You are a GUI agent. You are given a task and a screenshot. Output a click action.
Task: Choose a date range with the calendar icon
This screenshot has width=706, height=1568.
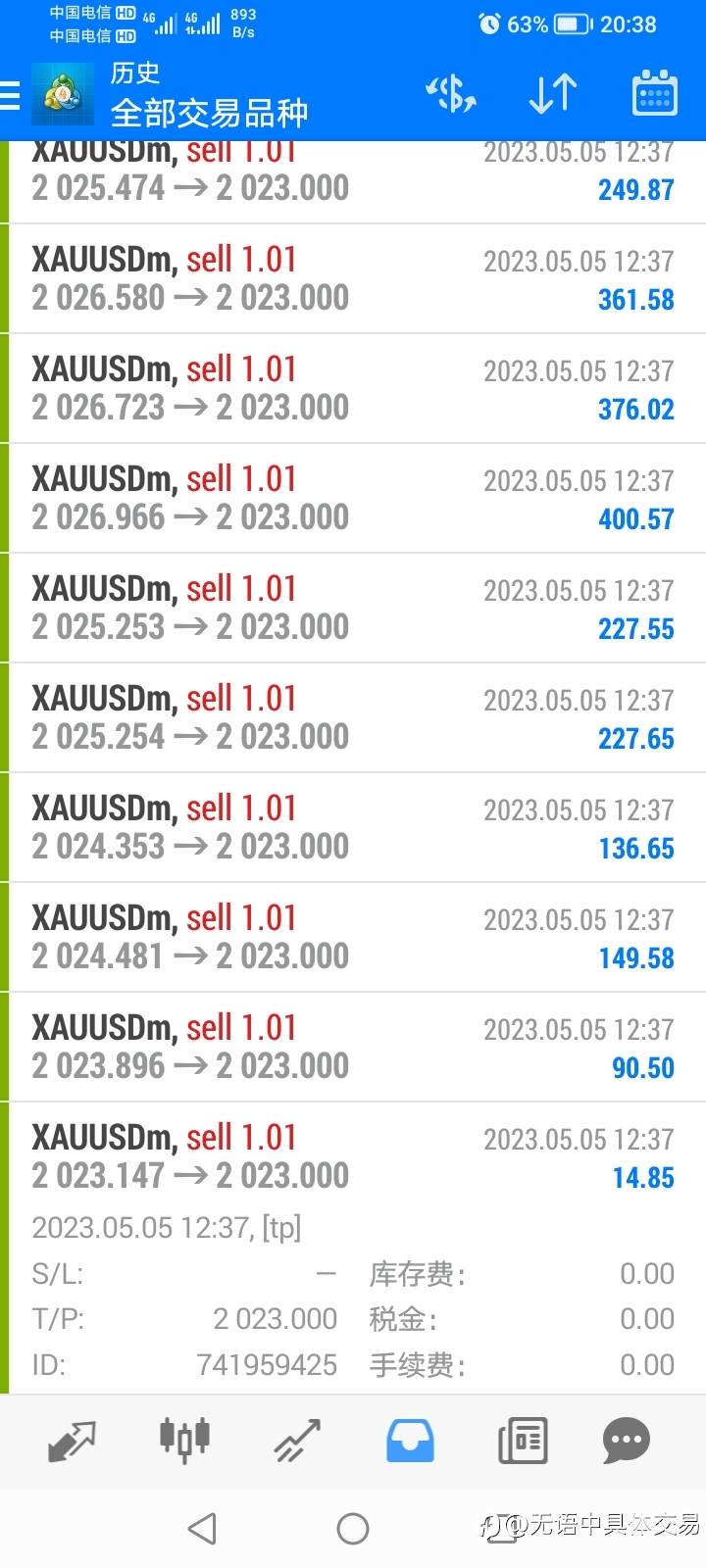[654, 95]
